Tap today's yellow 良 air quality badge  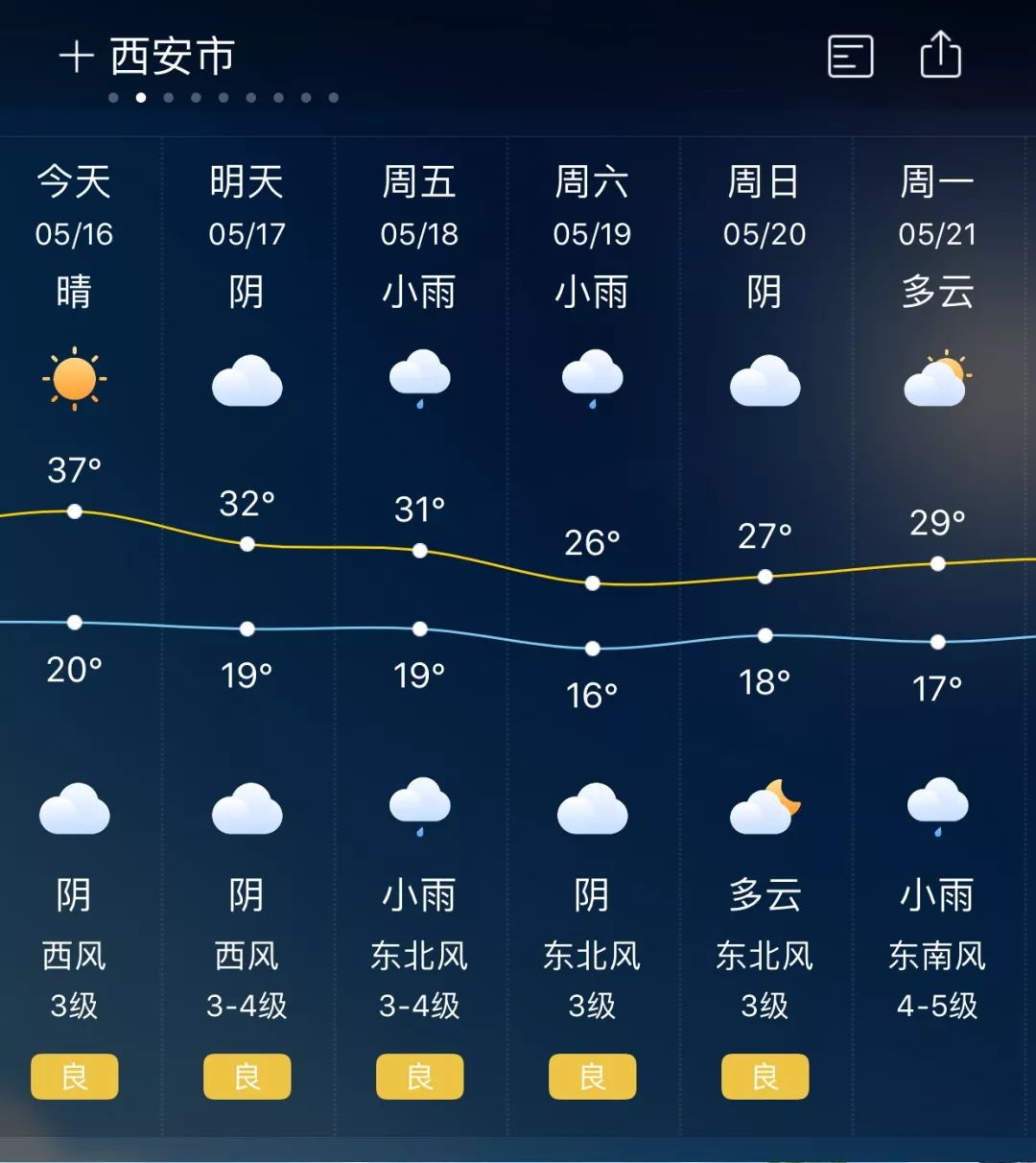coord(74,1076)
